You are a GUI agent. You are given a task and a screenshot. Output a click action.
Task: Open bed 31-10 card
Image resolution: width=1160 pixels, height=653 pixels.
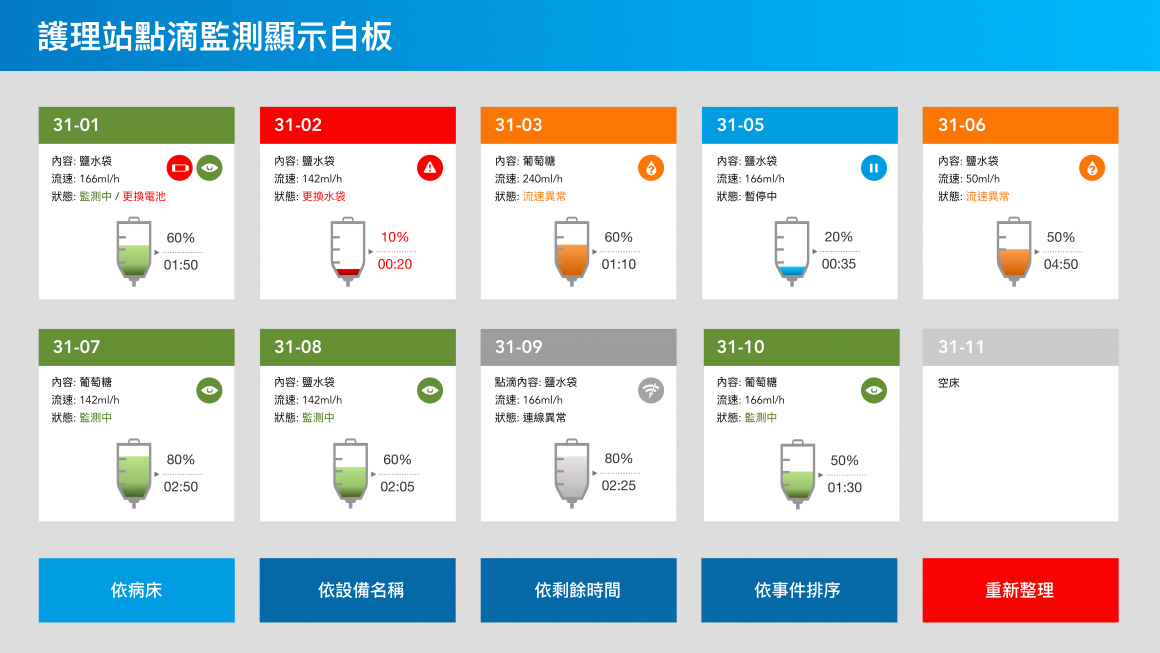coord(801,425)
